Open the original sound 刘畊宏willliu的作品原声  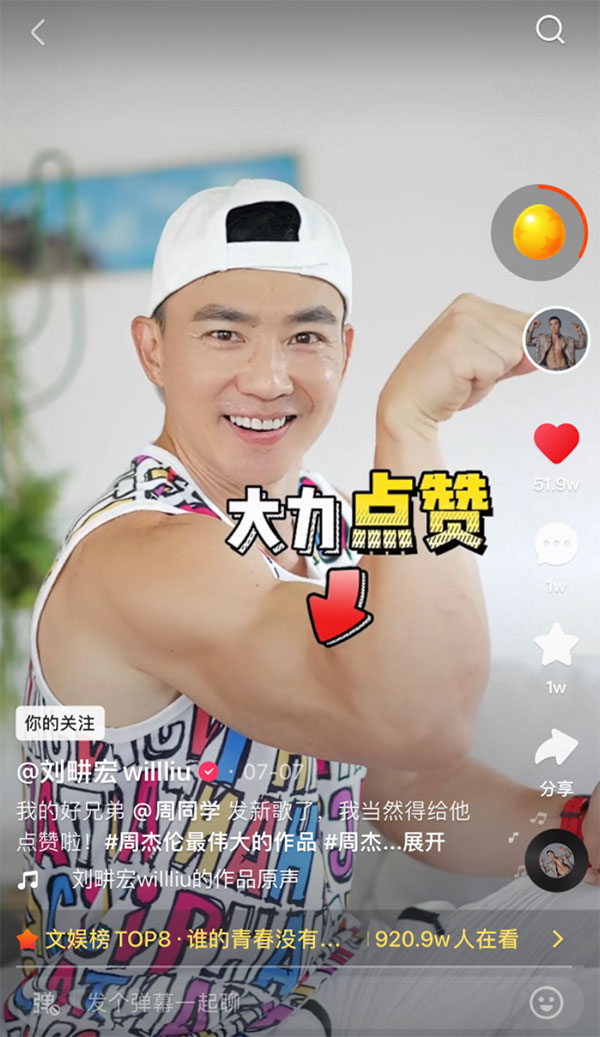(185, 880)
